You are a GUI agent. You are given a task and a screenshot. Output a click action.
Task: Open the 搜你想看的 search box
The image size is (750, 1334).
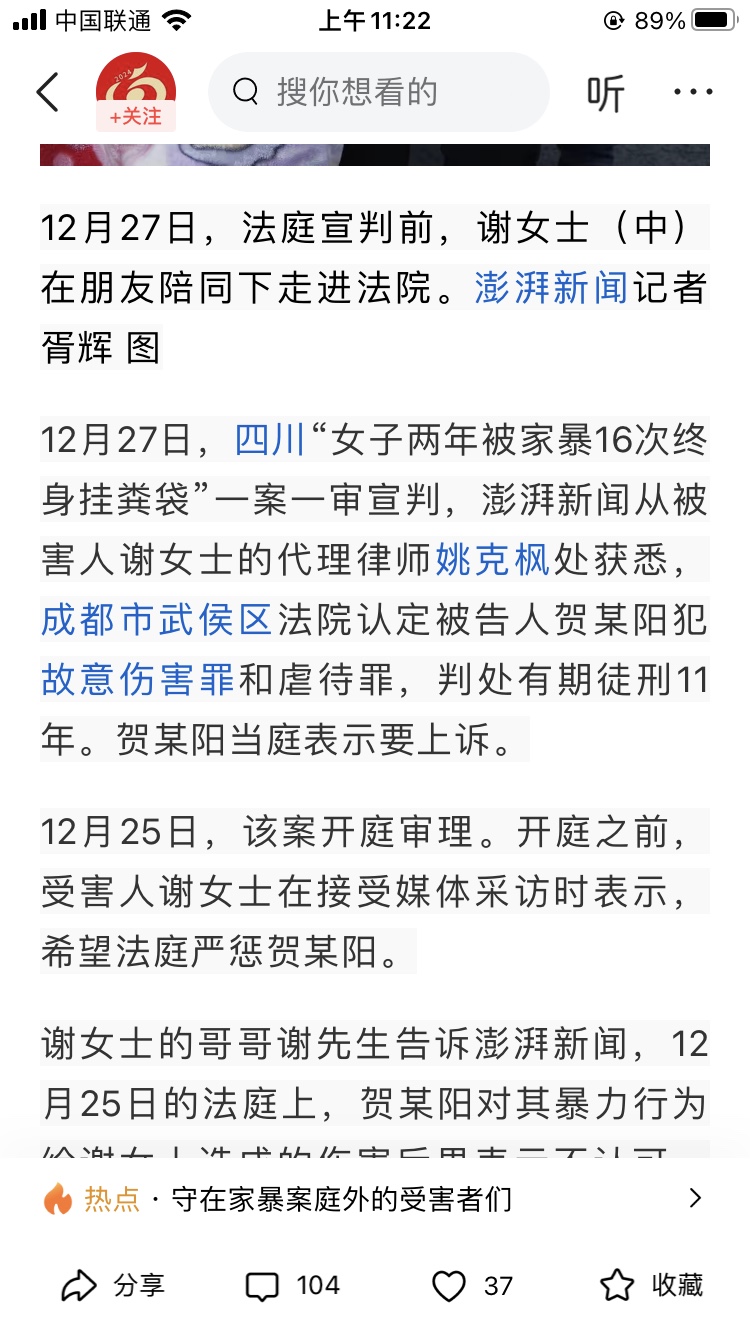tap(378, 92)
